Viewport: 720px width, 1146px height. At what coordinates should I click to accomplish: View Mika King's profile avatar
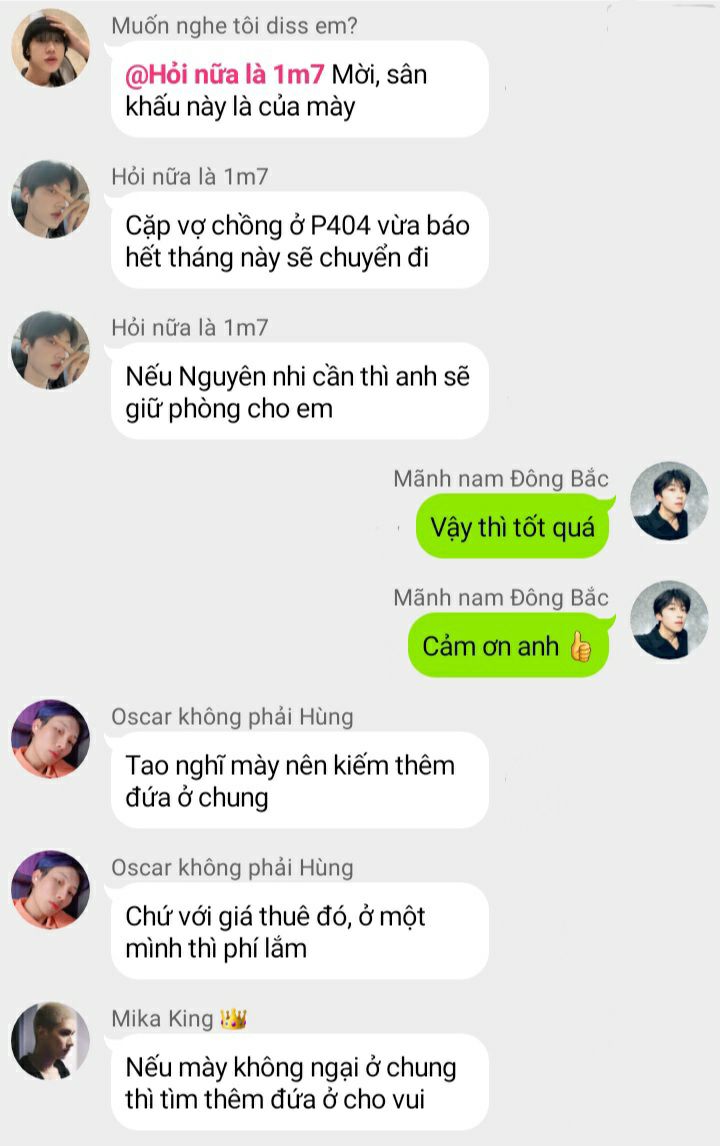coord(50,1041)
